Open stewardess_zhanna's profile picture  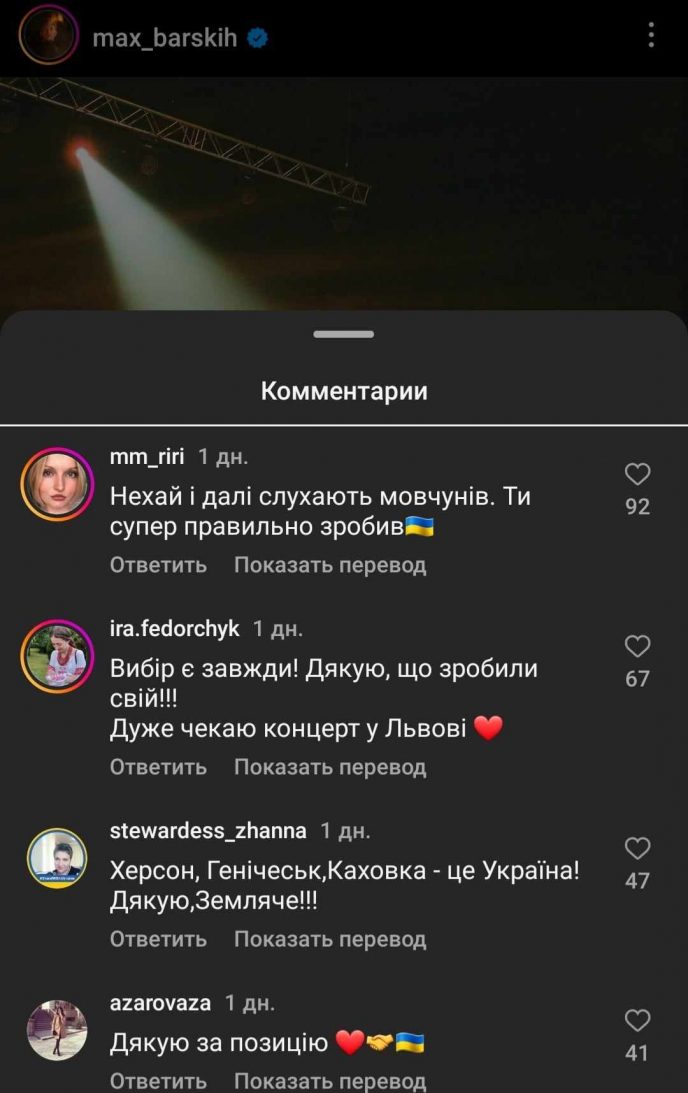point(57,857)
